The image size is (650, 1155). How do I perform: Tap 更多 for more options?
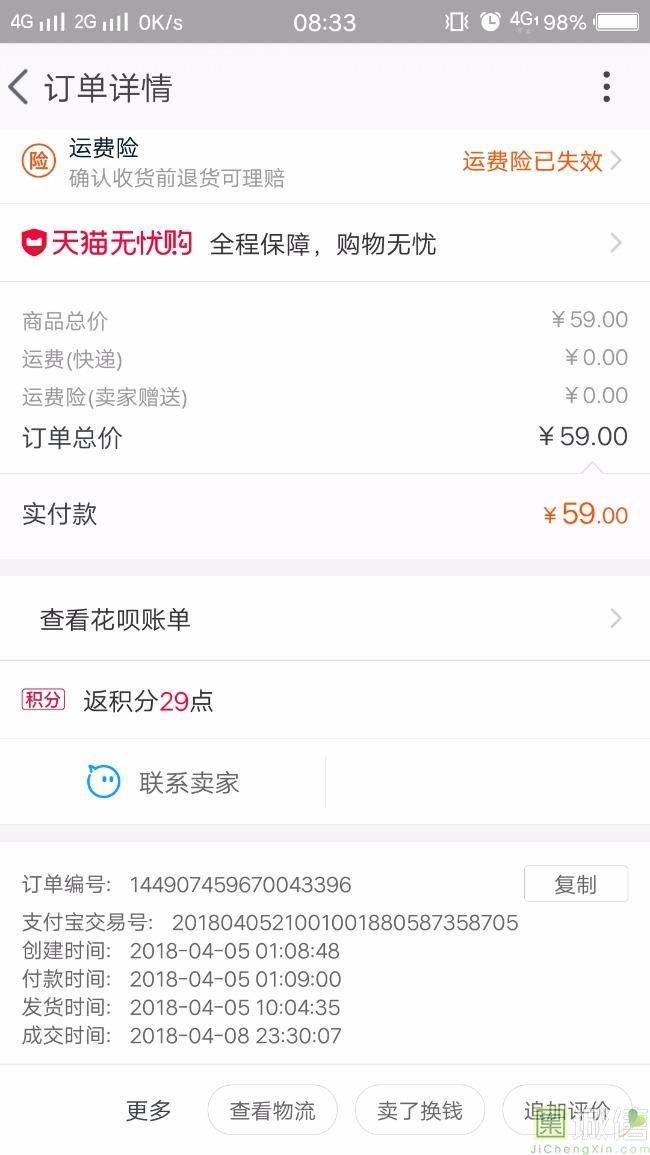148,1110
